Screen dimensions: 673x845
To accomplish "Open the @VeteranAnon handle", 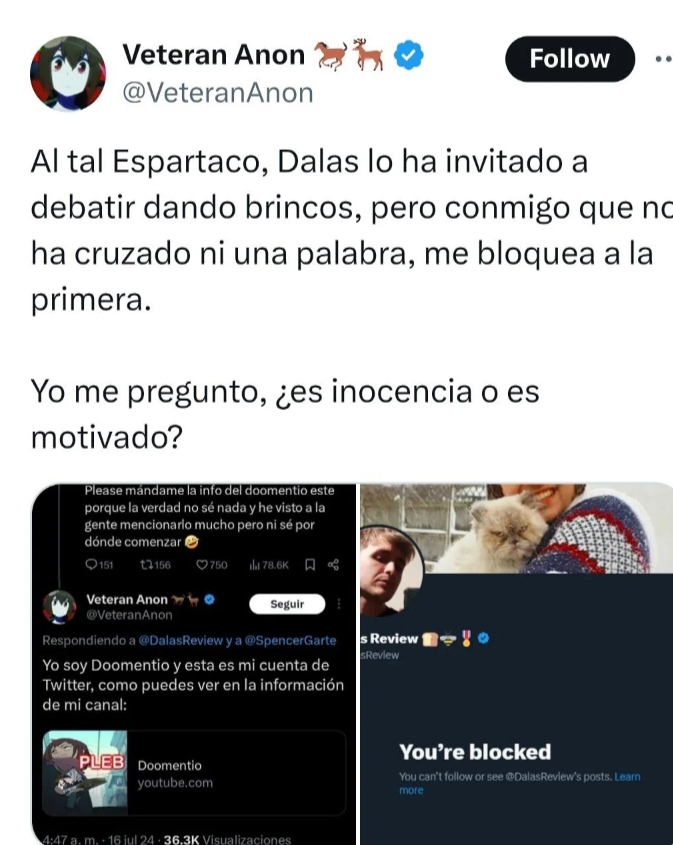I will 217,93.
